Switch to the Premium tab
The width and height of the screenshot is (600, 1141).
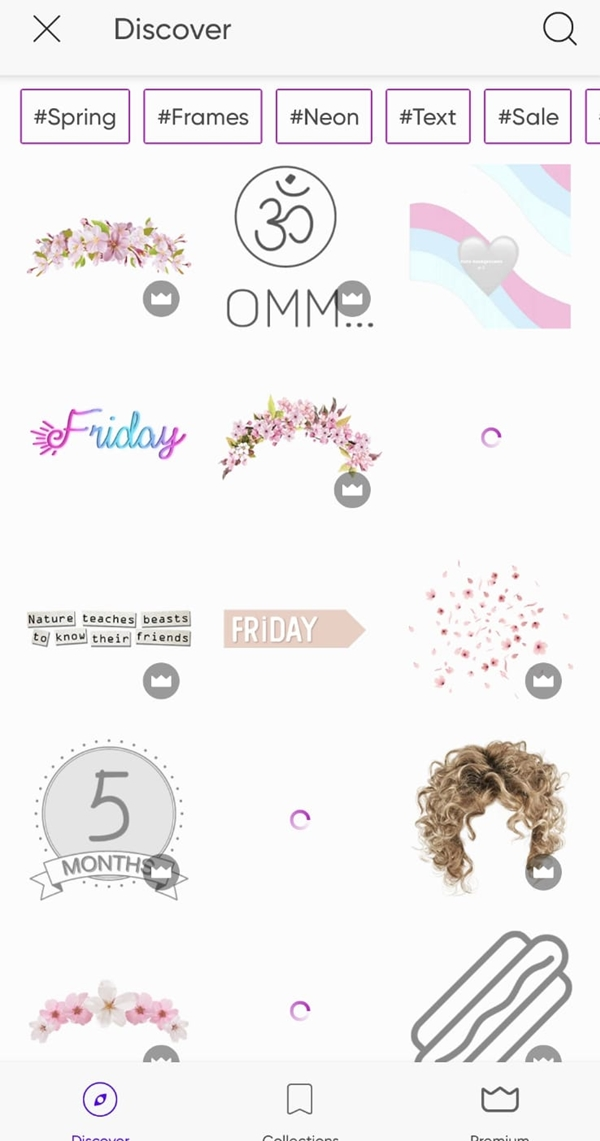click(x=499, y=1108)
